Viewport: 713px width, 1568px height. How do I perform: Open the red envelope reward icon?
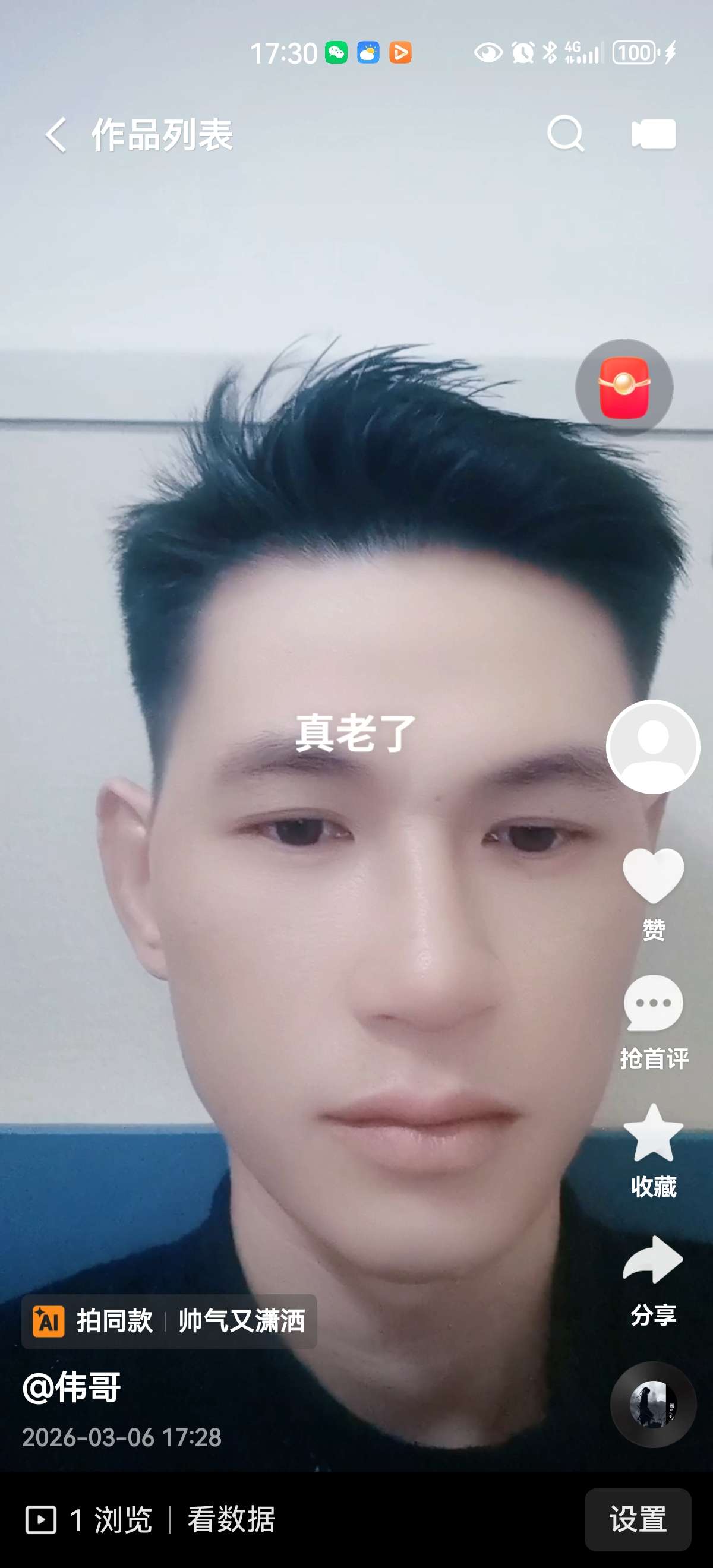click(x=624, y=388)
